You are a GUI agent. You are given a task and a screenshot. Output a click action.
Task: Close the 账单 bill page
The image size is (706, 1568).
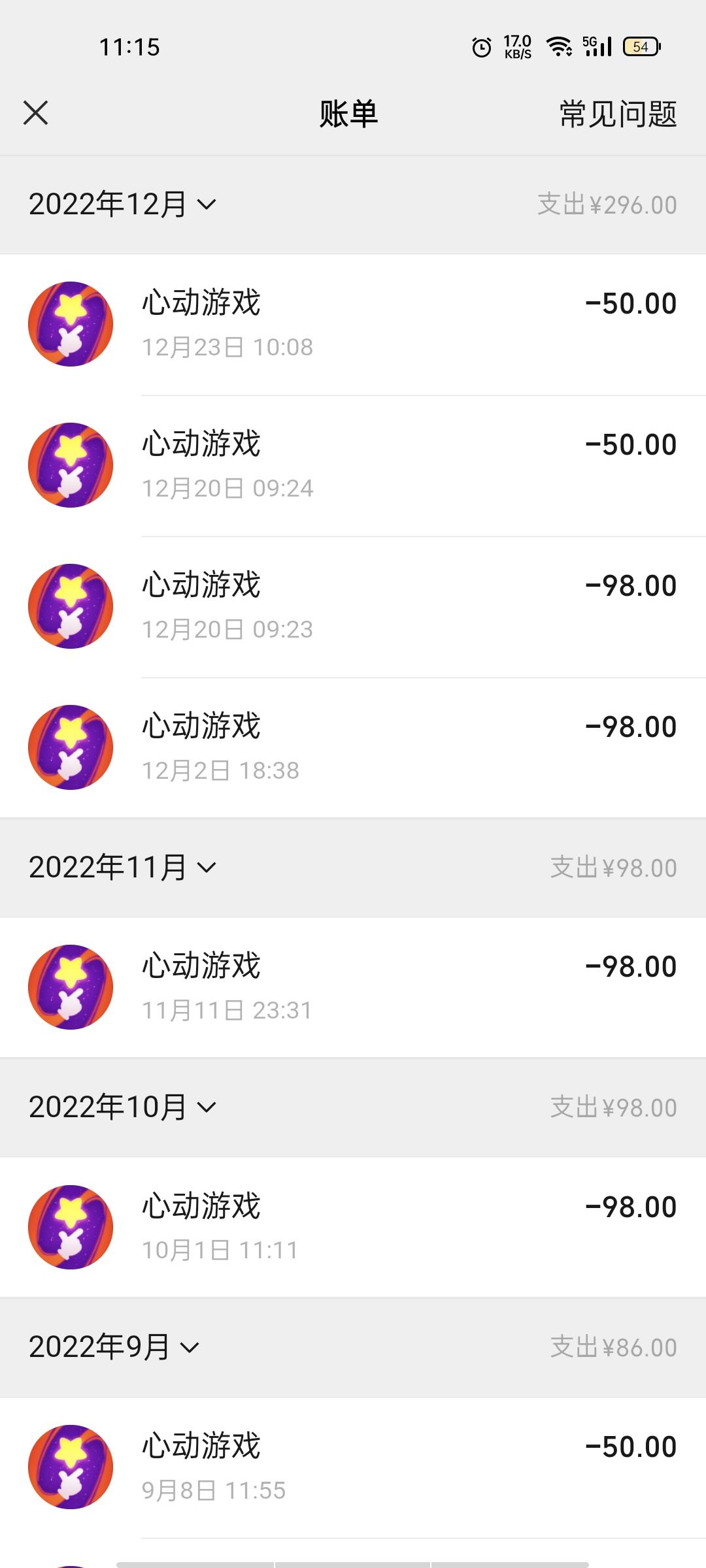(36, 113)
